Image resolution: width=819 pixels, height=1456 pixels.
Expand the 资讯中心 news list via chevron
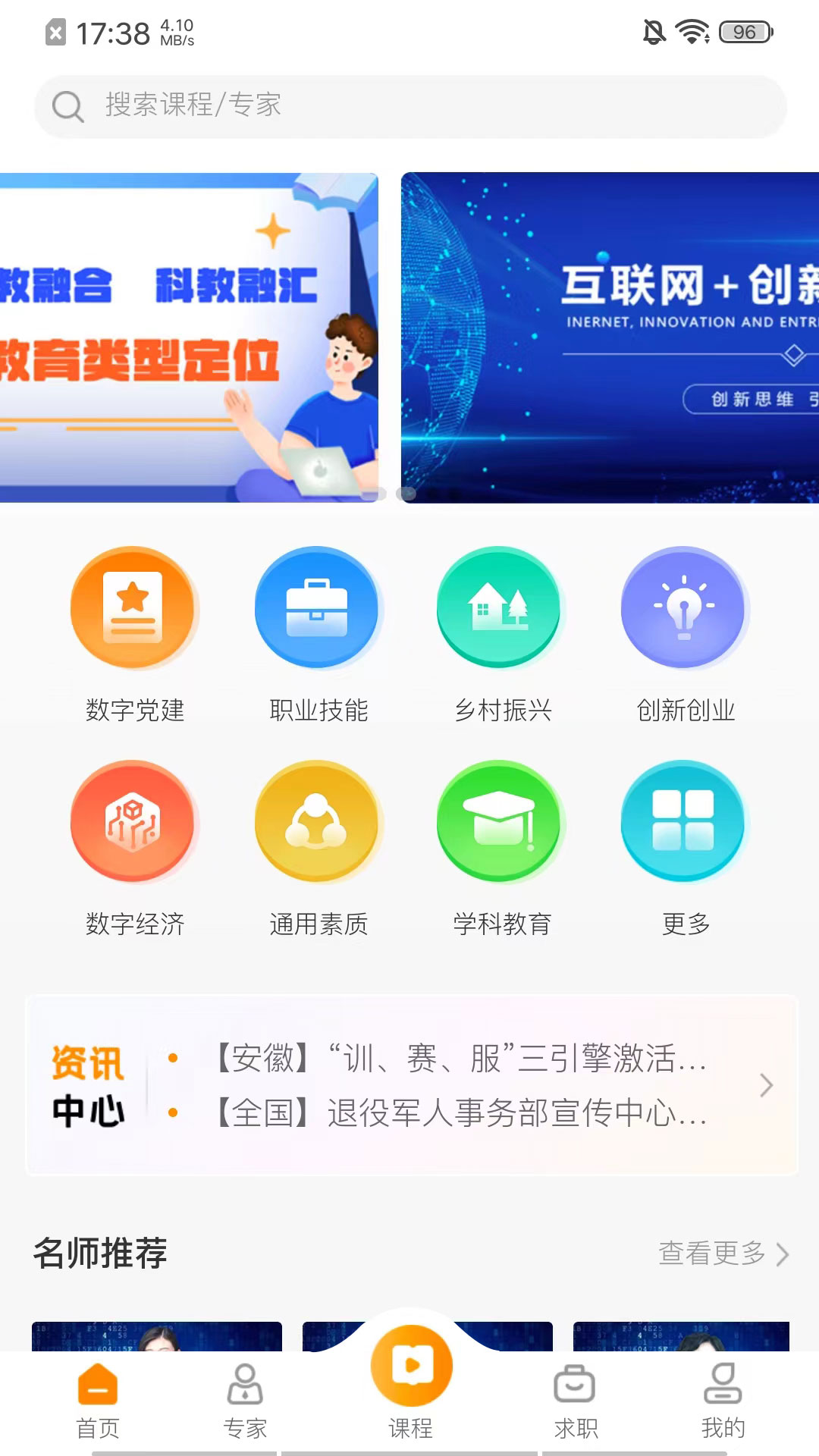(x=764, y=1086)
